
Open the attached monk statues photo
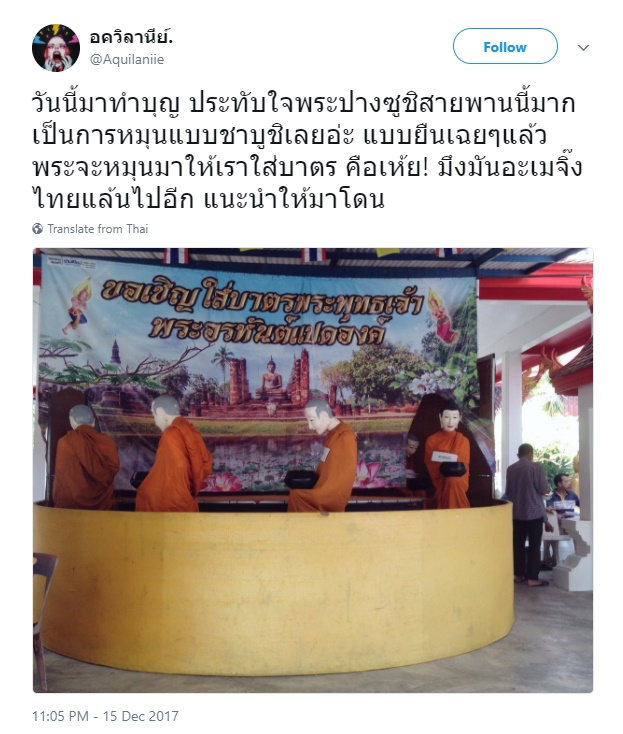(x=312, y=470)
